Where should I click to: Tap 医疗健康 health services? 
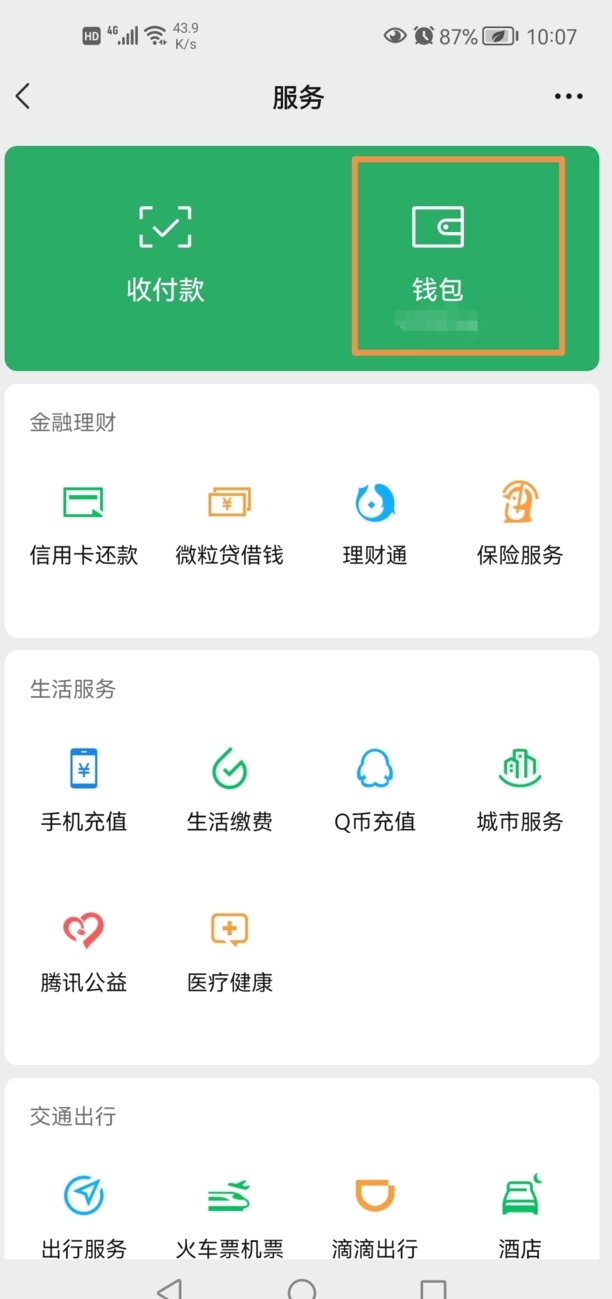click(x=230, y=950)
